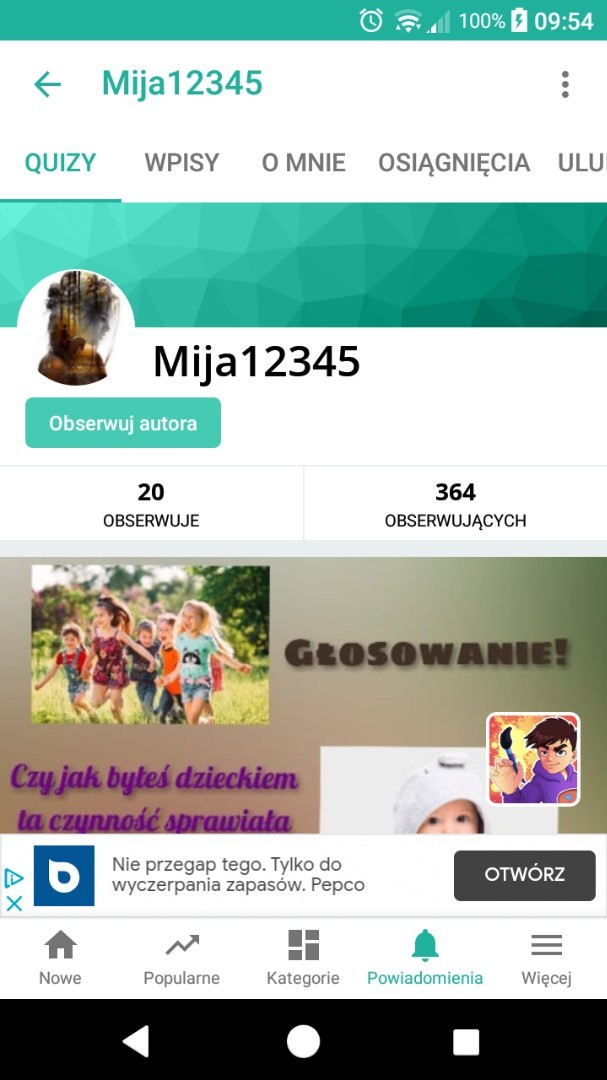
Task: View the 20 OBSERWUJE list
Action: pos(151,503)
